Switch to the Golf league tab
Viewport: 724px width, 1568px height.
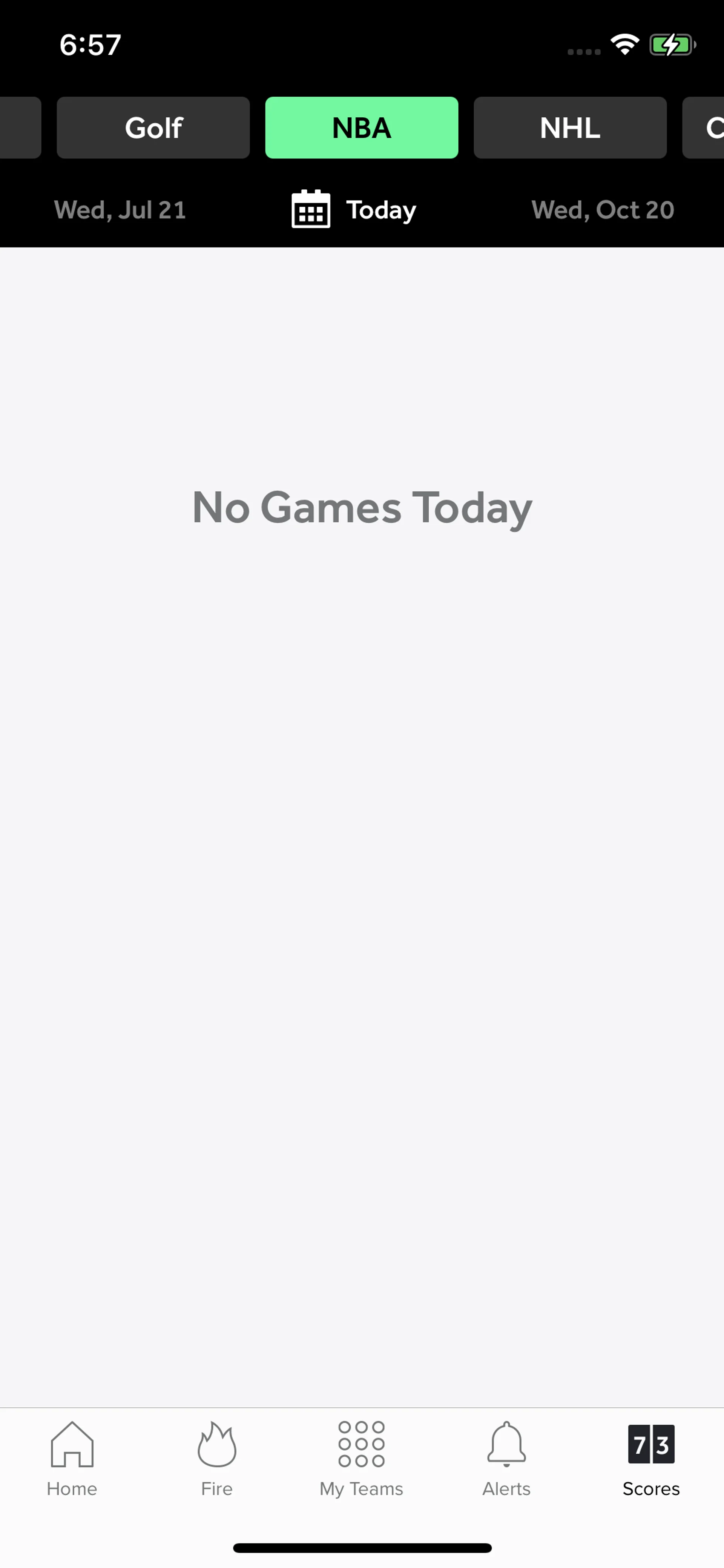[153, 128]
